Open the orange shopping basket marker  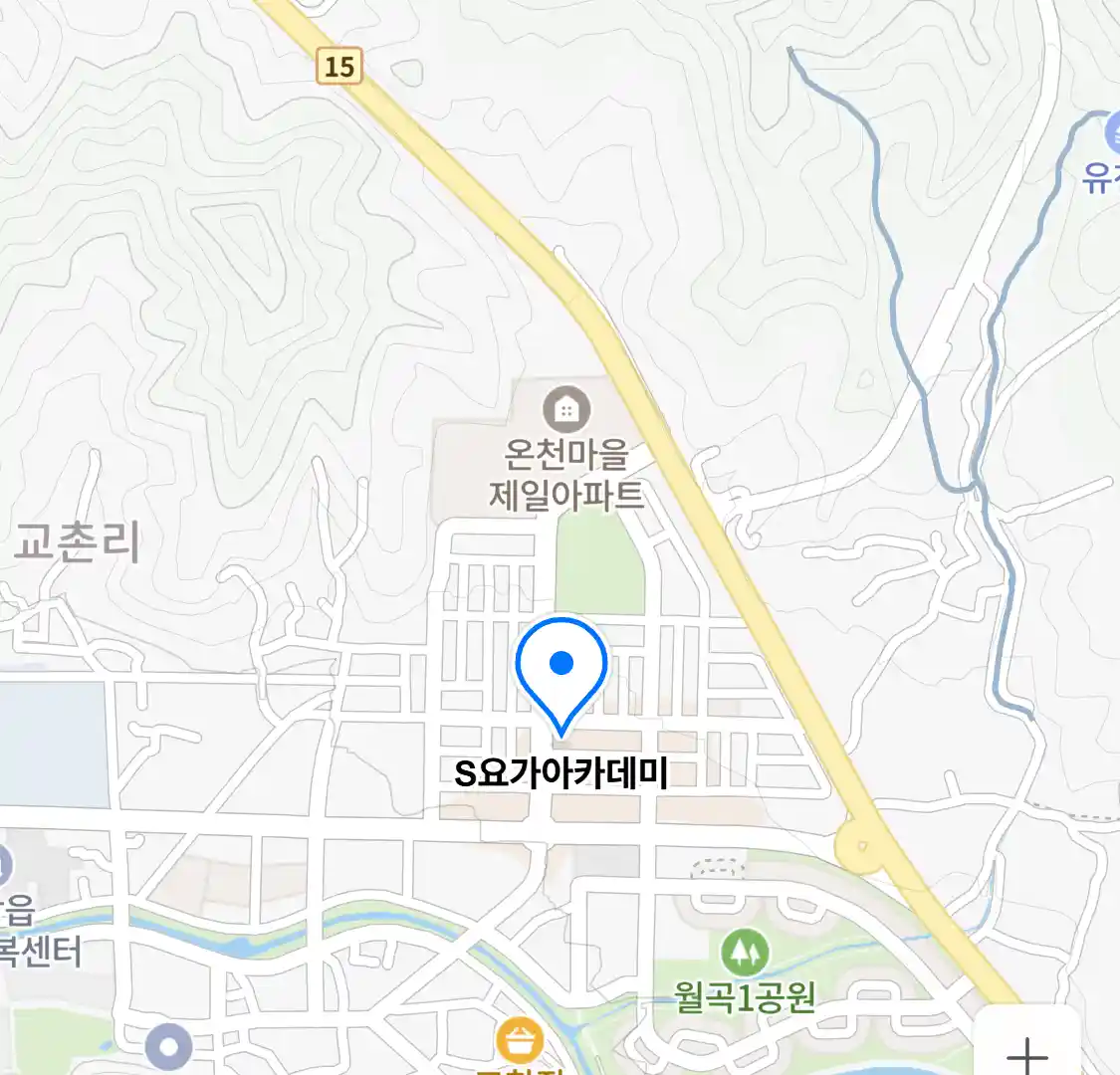coord(520,1041)
